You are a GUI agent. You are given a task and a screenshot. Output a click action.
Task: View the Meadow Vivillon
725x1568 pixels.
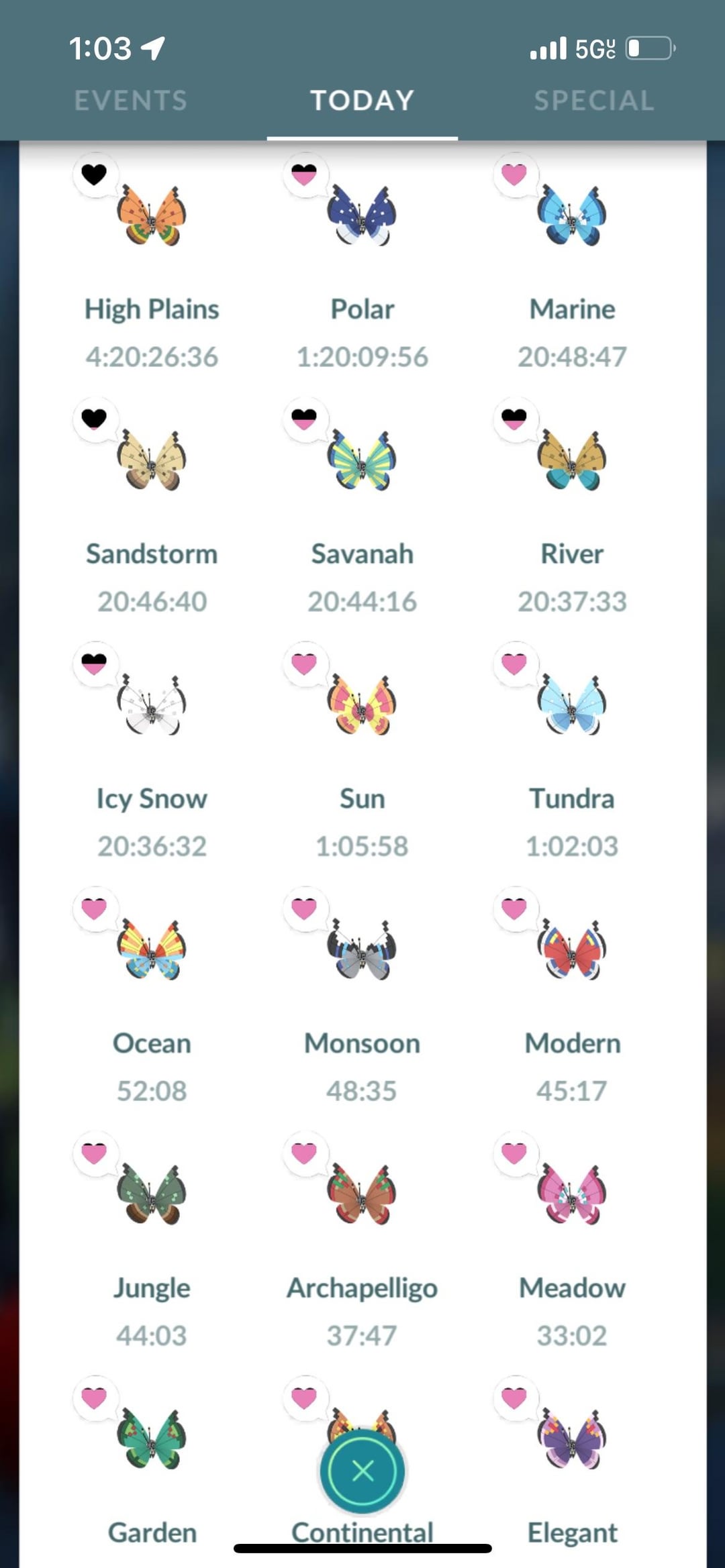tap(572, 1196)
